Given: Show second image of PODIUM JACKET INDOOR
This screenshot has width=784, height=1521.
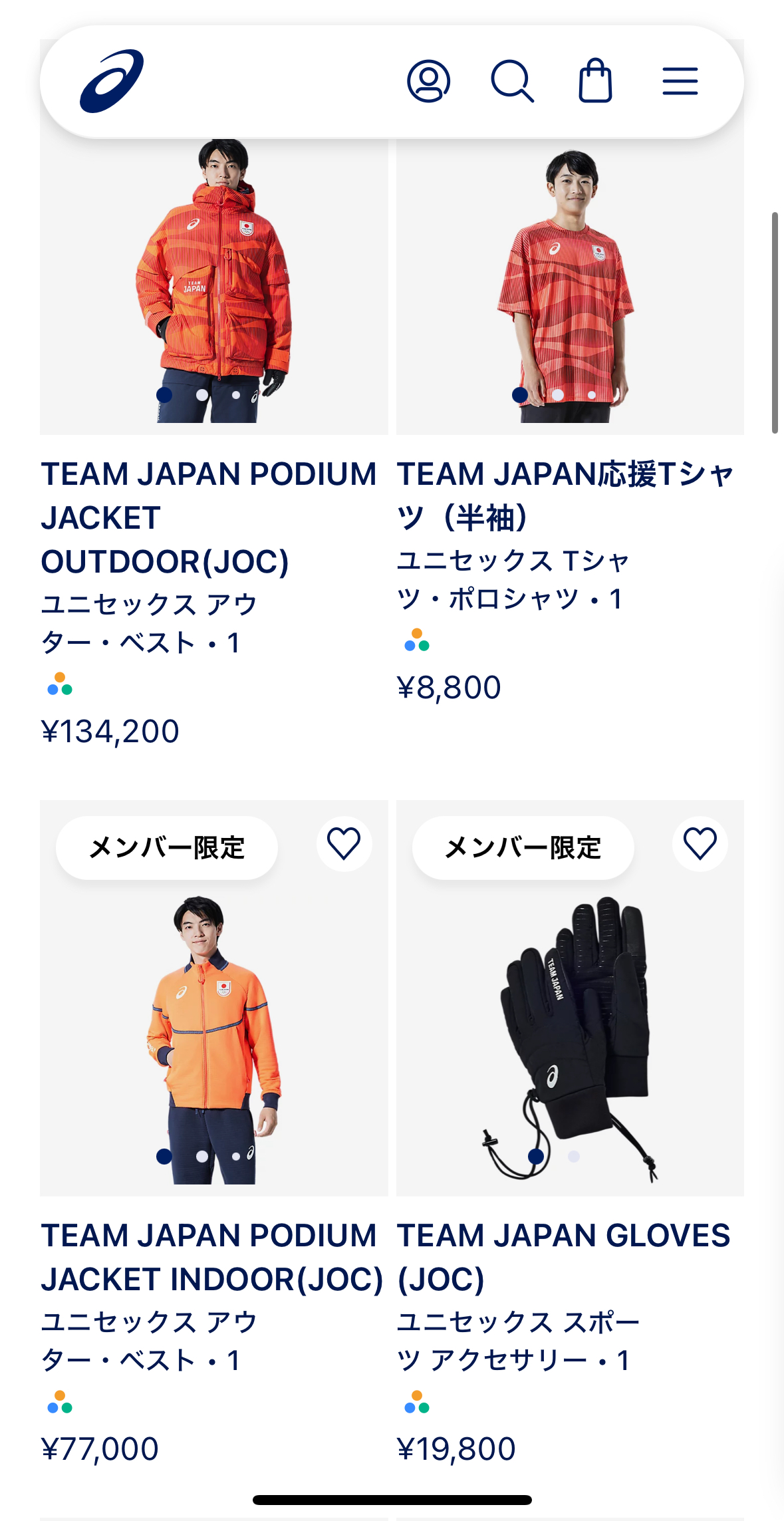Looking at the screenshot, I should coord(202,1157).
